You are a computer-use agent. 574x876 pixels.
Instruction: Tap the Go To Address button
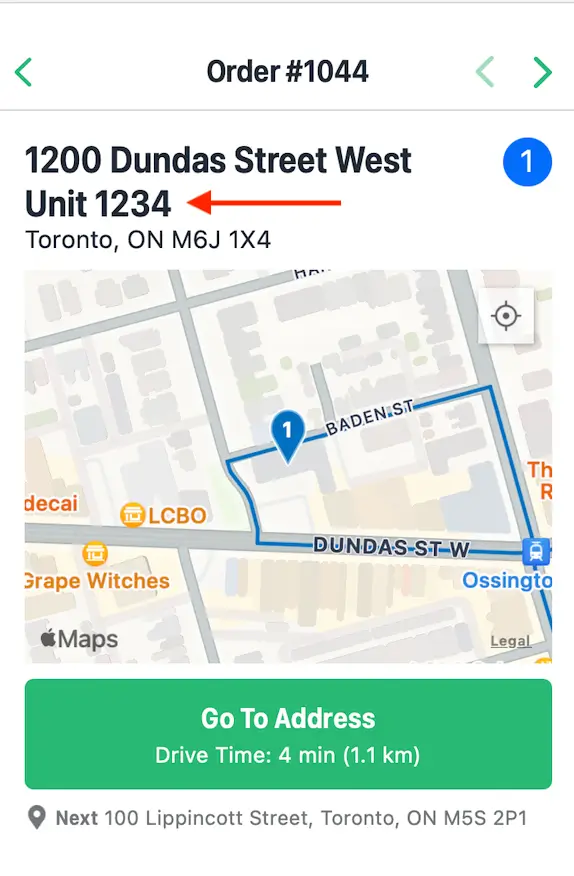(288, 734)
